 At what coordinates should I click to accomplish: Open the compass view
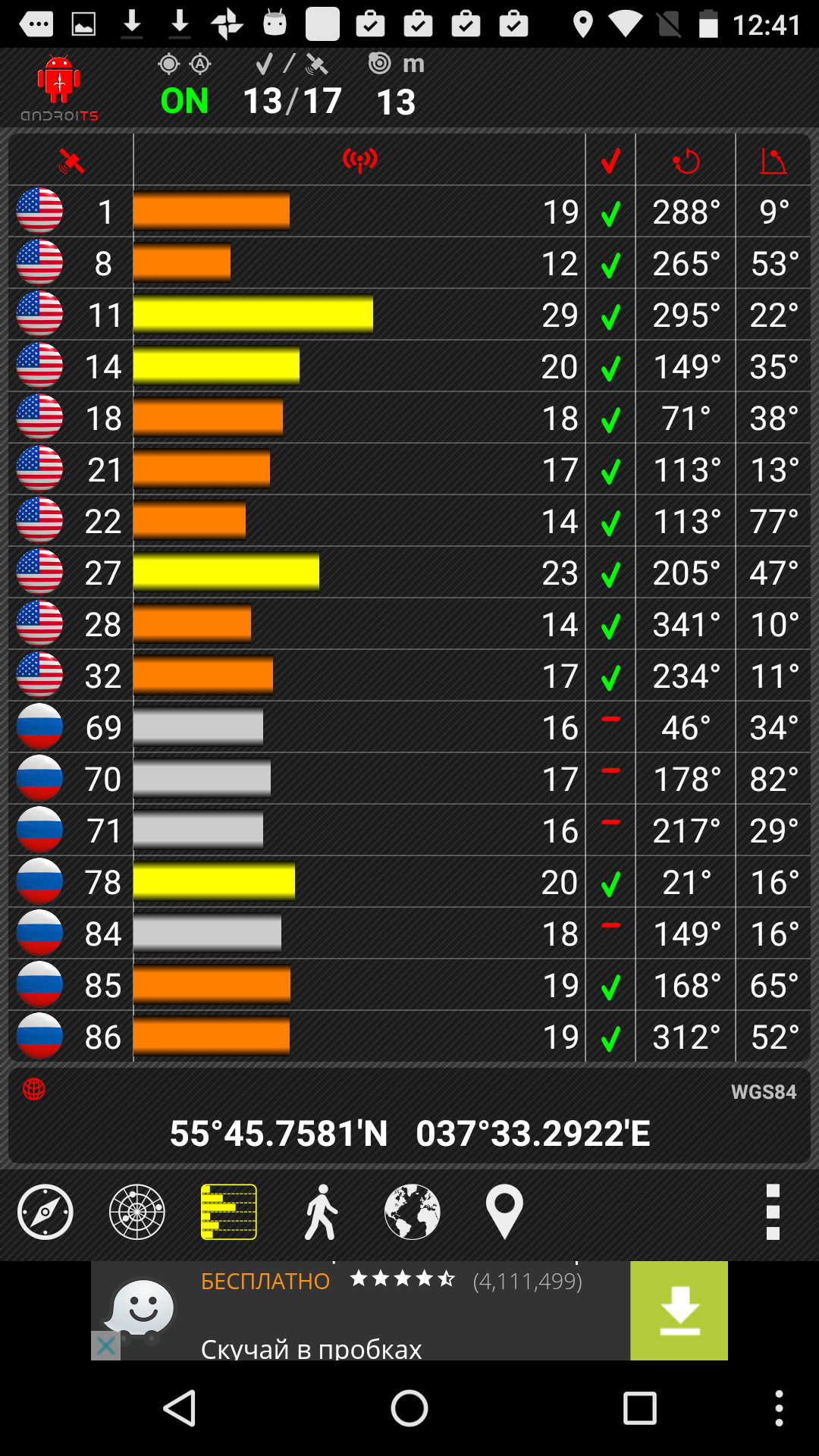pos(45,1212)
